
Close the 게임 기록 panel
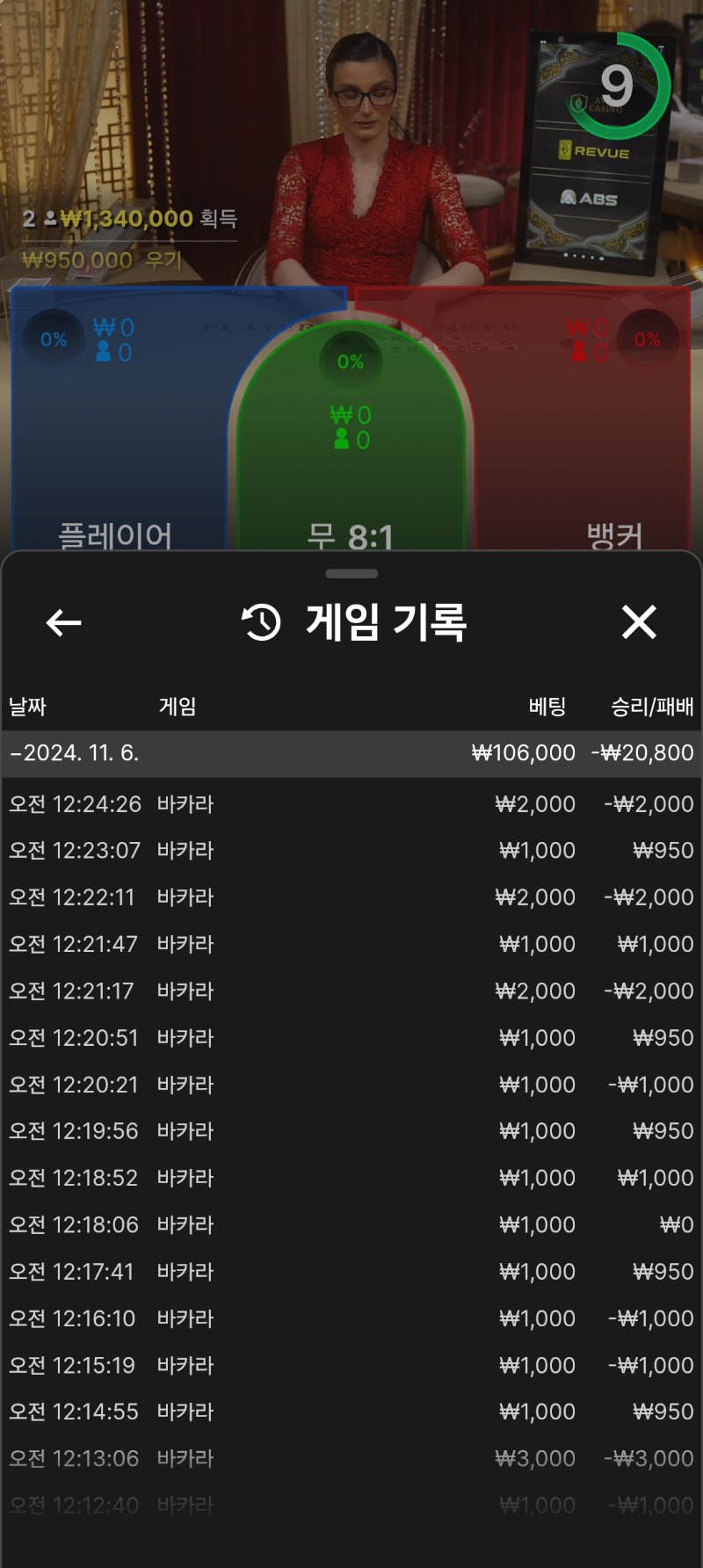pyautogui.click(x=639, y=622)
